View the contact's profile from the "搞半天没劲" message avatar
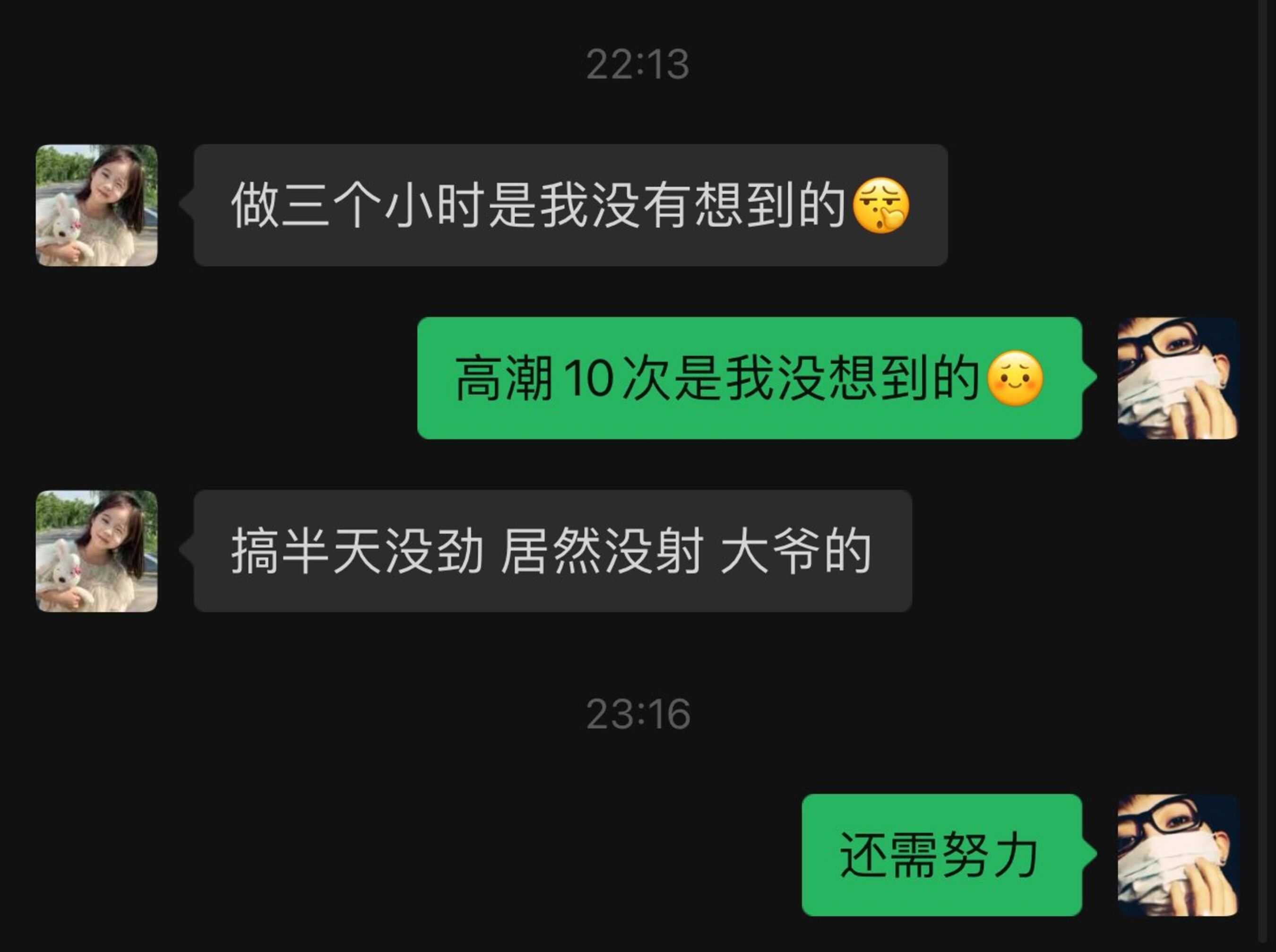1276x952 pixels. point(97,551)
